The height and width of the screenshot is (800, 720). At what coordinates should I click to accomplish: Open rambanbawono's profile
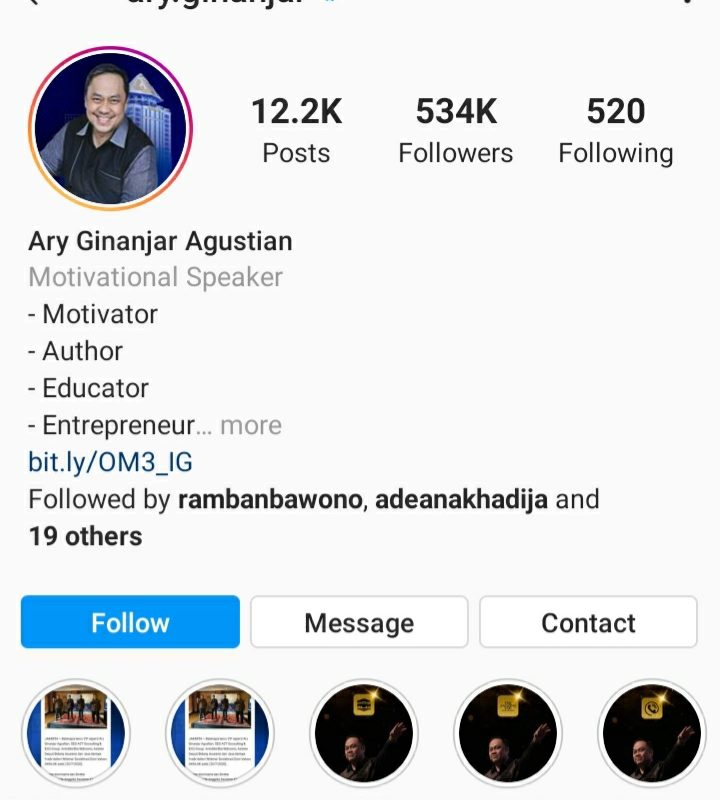269,499
